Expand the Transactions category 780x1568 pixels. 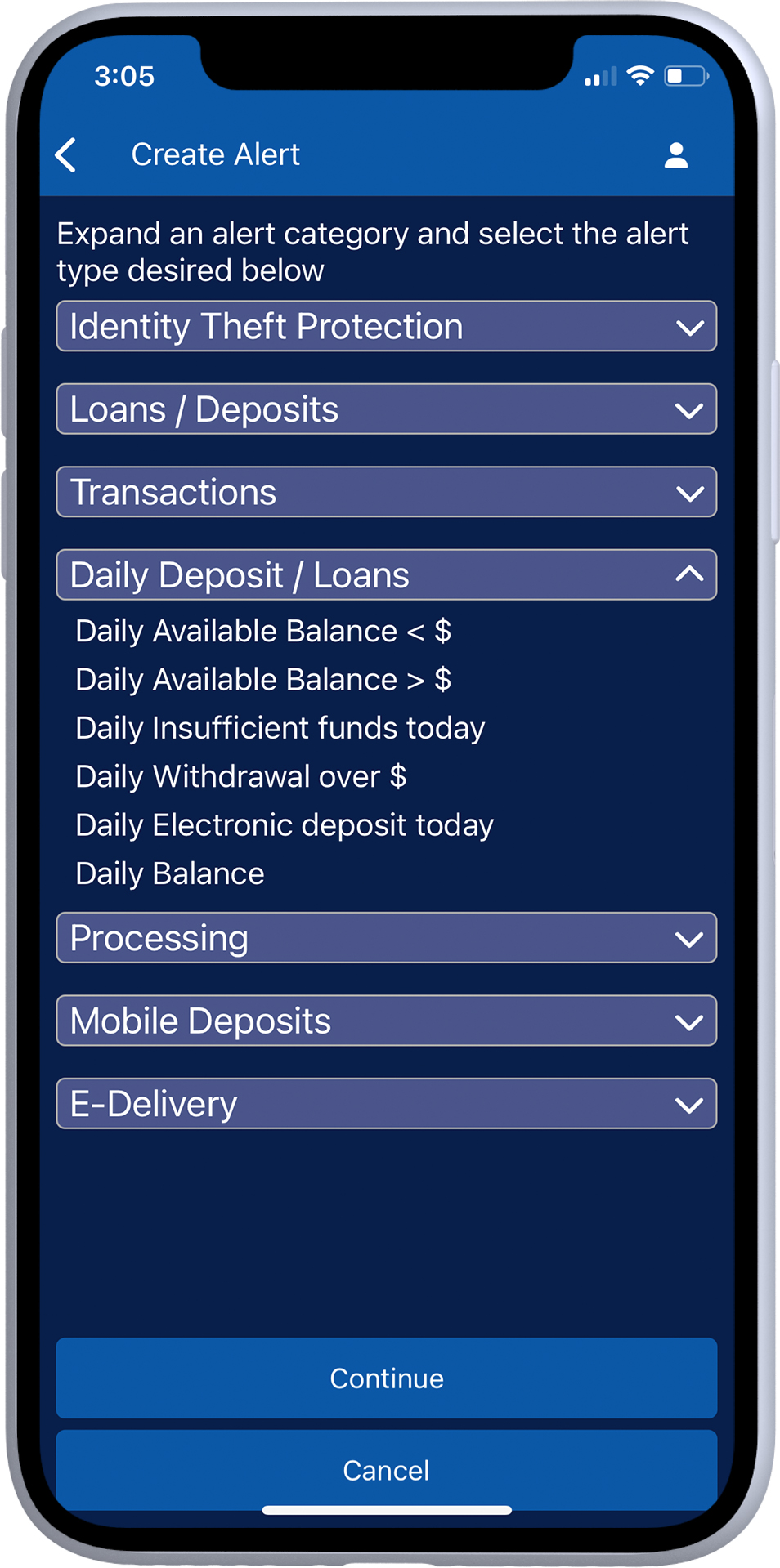click(387, 492)
